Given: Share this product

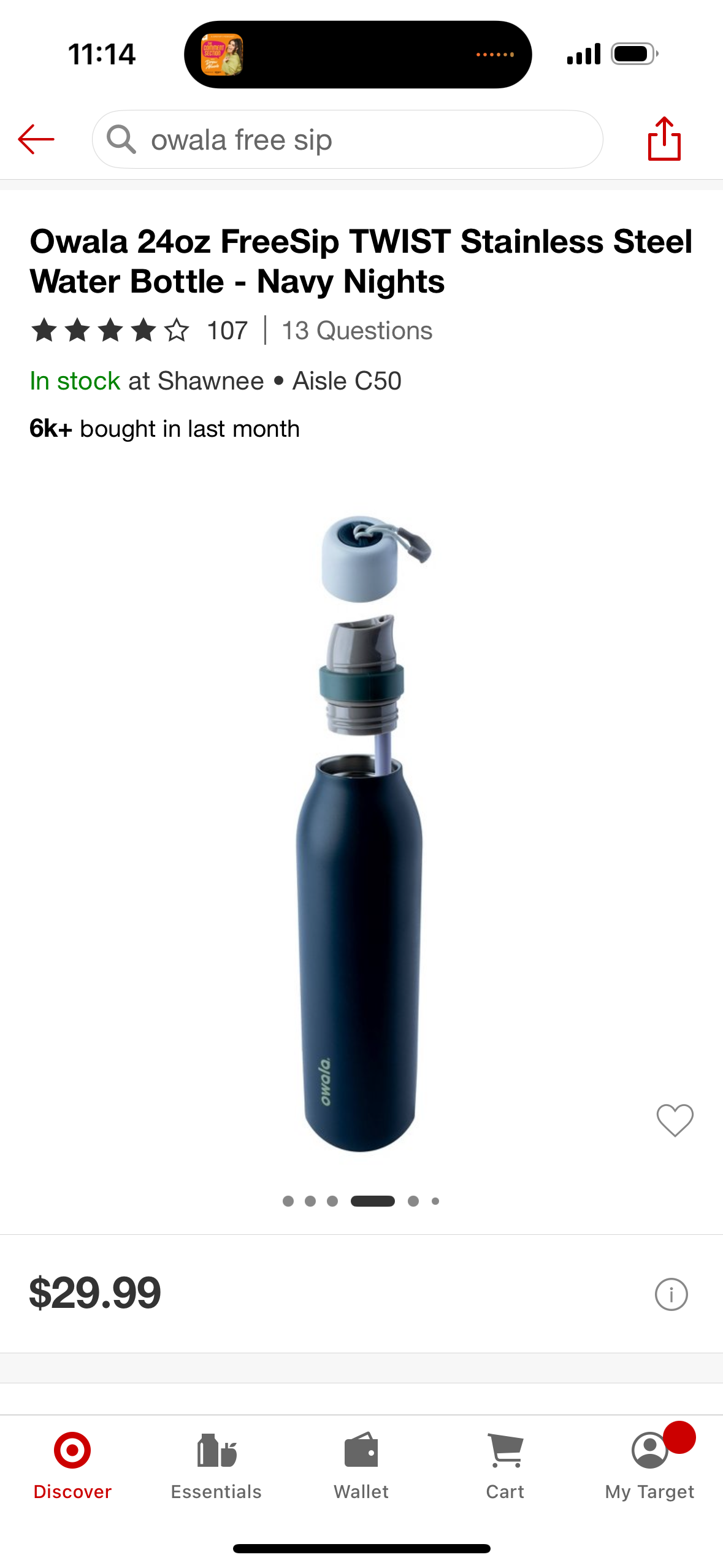Looking at the screenshot, I should pyautogui.click(x=664, y=139).
